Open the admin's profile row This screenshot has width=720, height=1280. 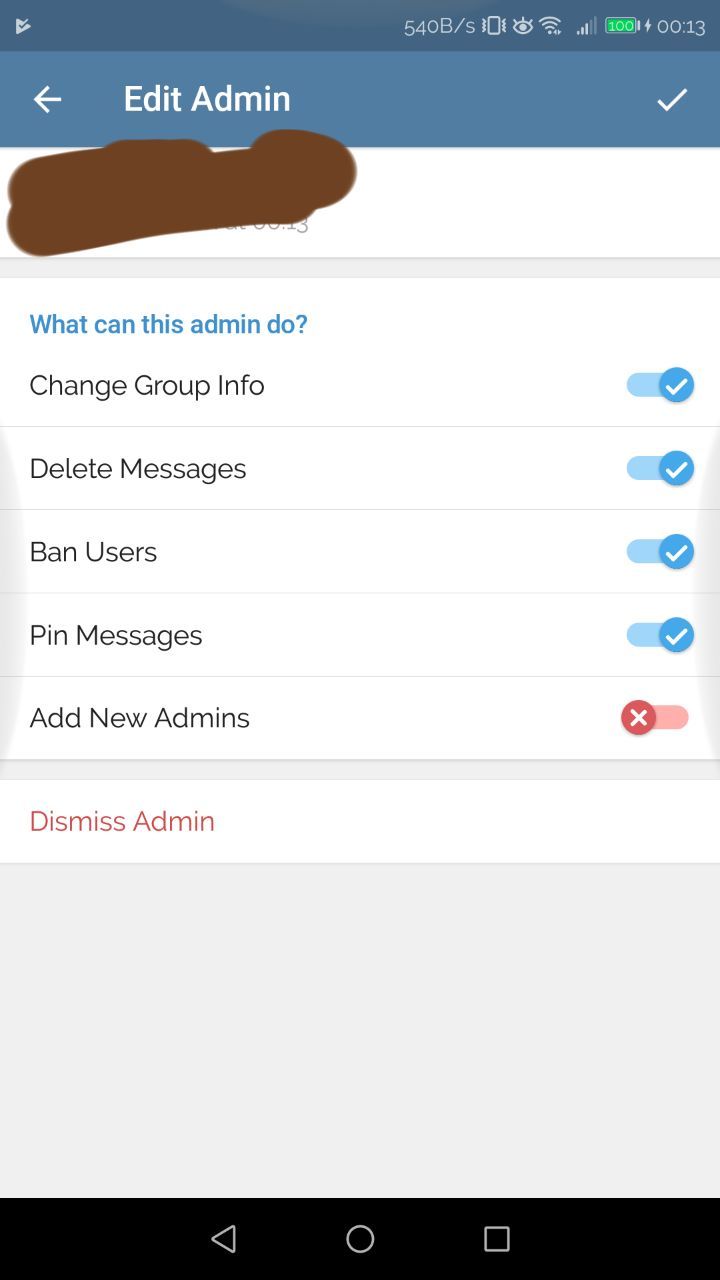coord(360,203)
